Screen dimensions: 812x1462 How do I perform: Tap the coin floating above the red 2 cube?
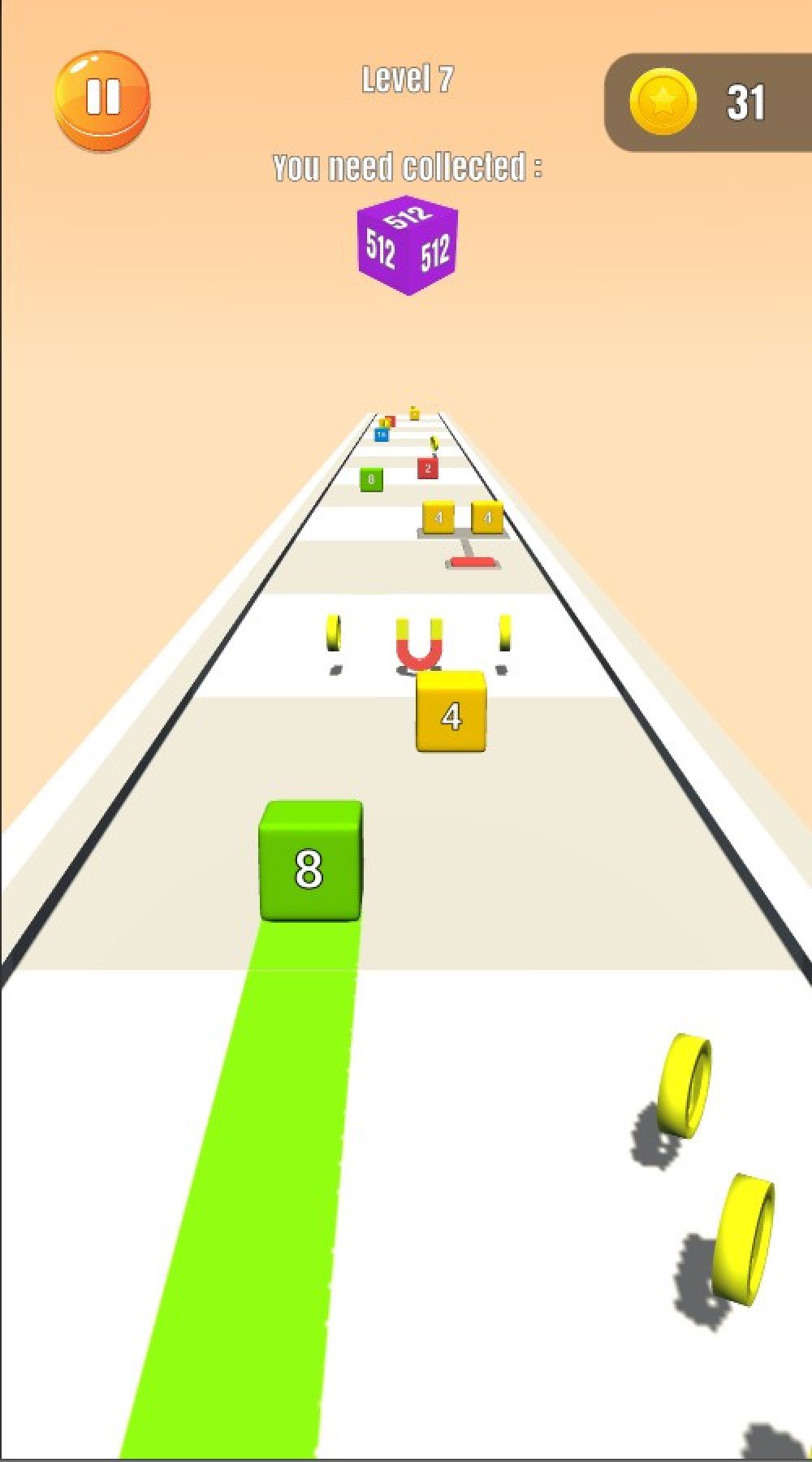click(434, 443)
